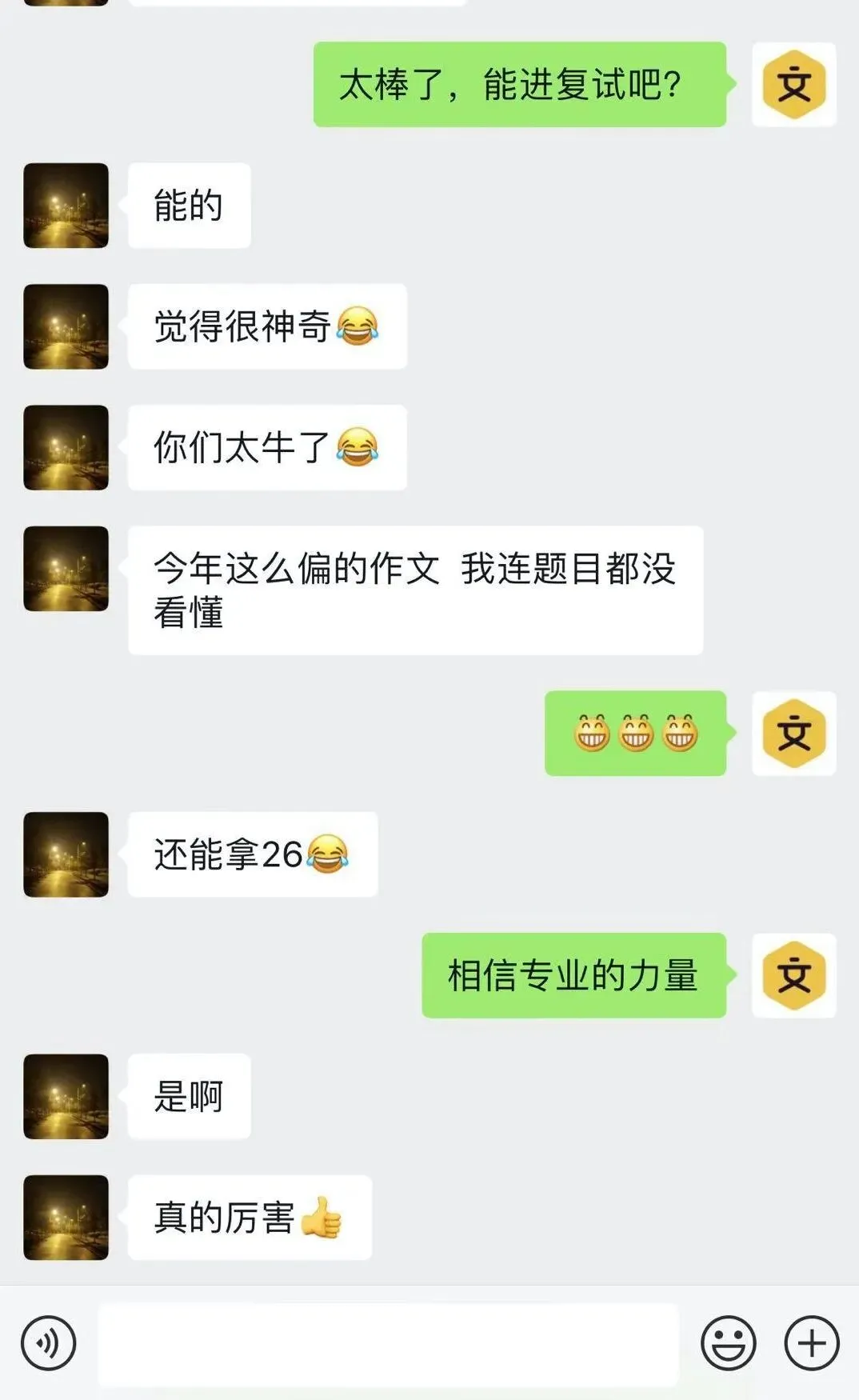This screenshot has height=1400, width=859.
Task: Tap own avatar beside 相信专业的力量
Action: point(794,975)
